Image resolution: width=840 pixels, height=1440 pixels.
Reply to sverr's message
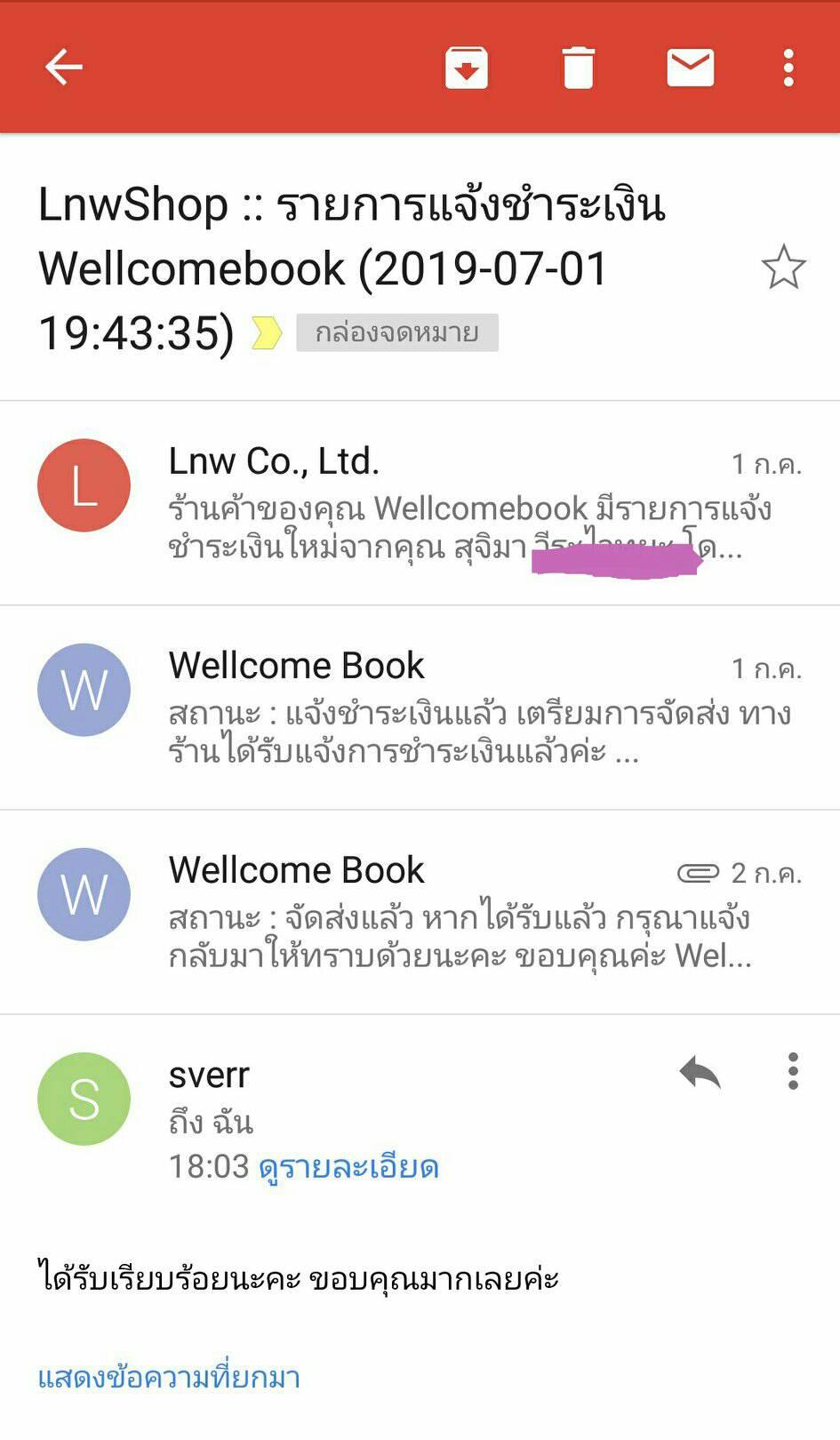[x=700, y=1072]
